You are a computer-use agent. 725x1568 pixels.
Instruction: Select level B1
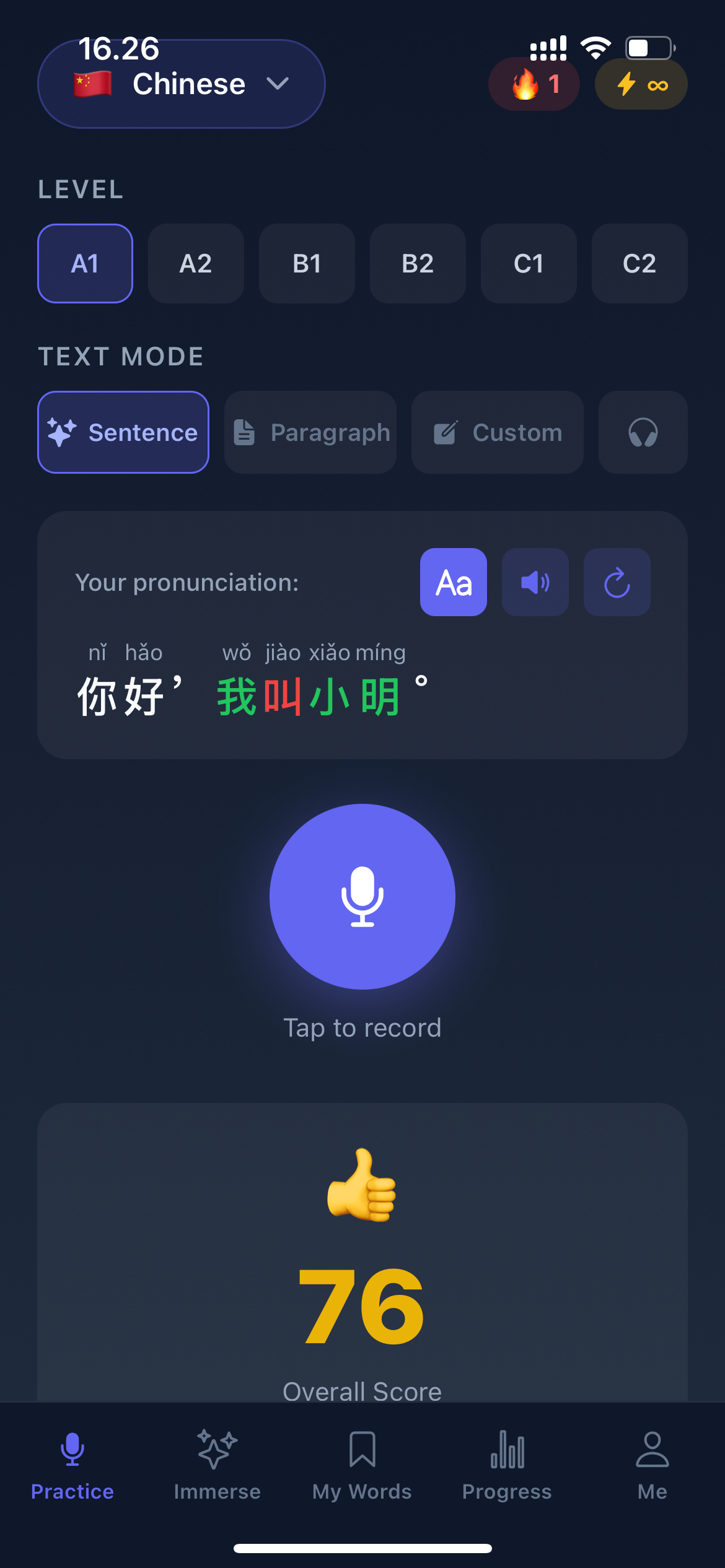(x=307, y=264)
